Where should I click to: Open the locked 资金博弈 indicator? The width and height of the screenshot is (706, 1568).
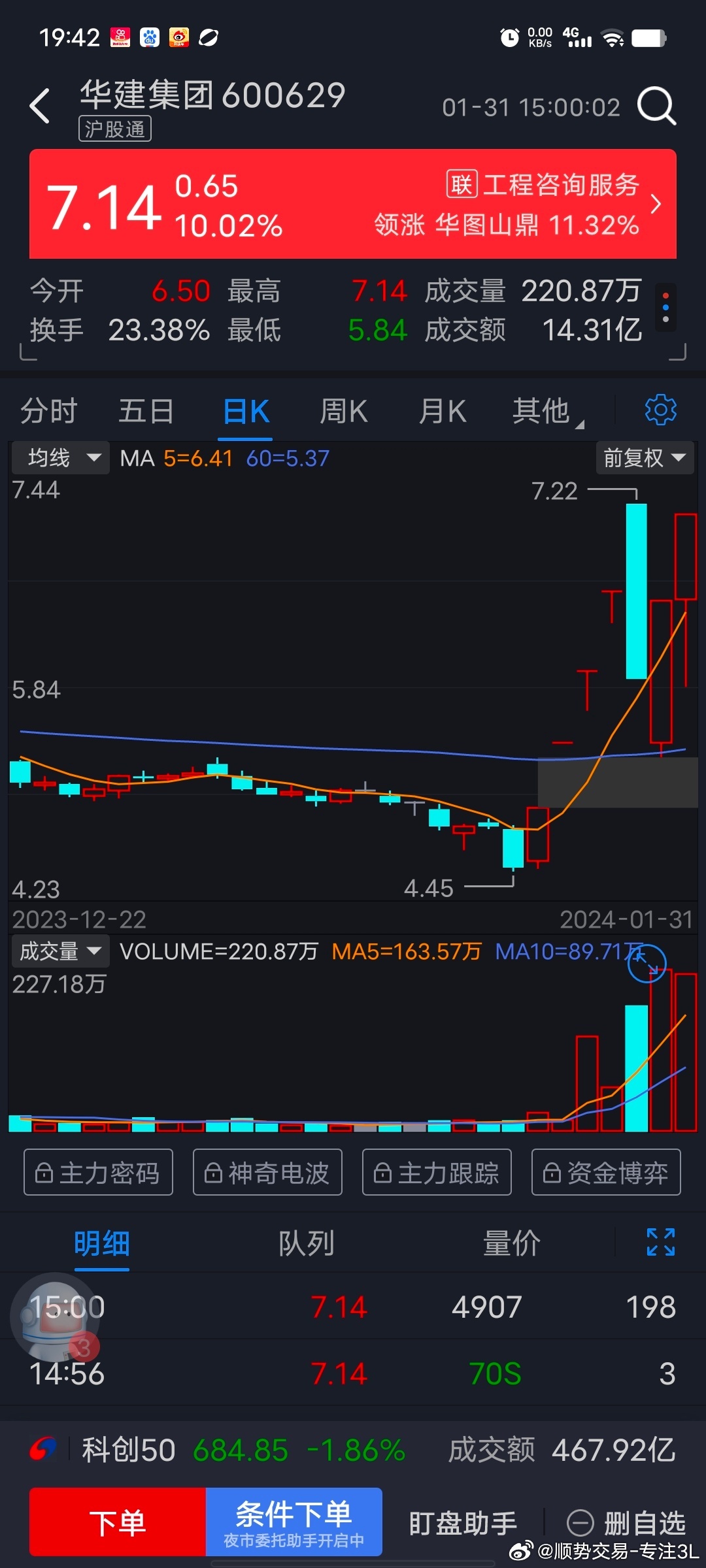[606, 1173]
